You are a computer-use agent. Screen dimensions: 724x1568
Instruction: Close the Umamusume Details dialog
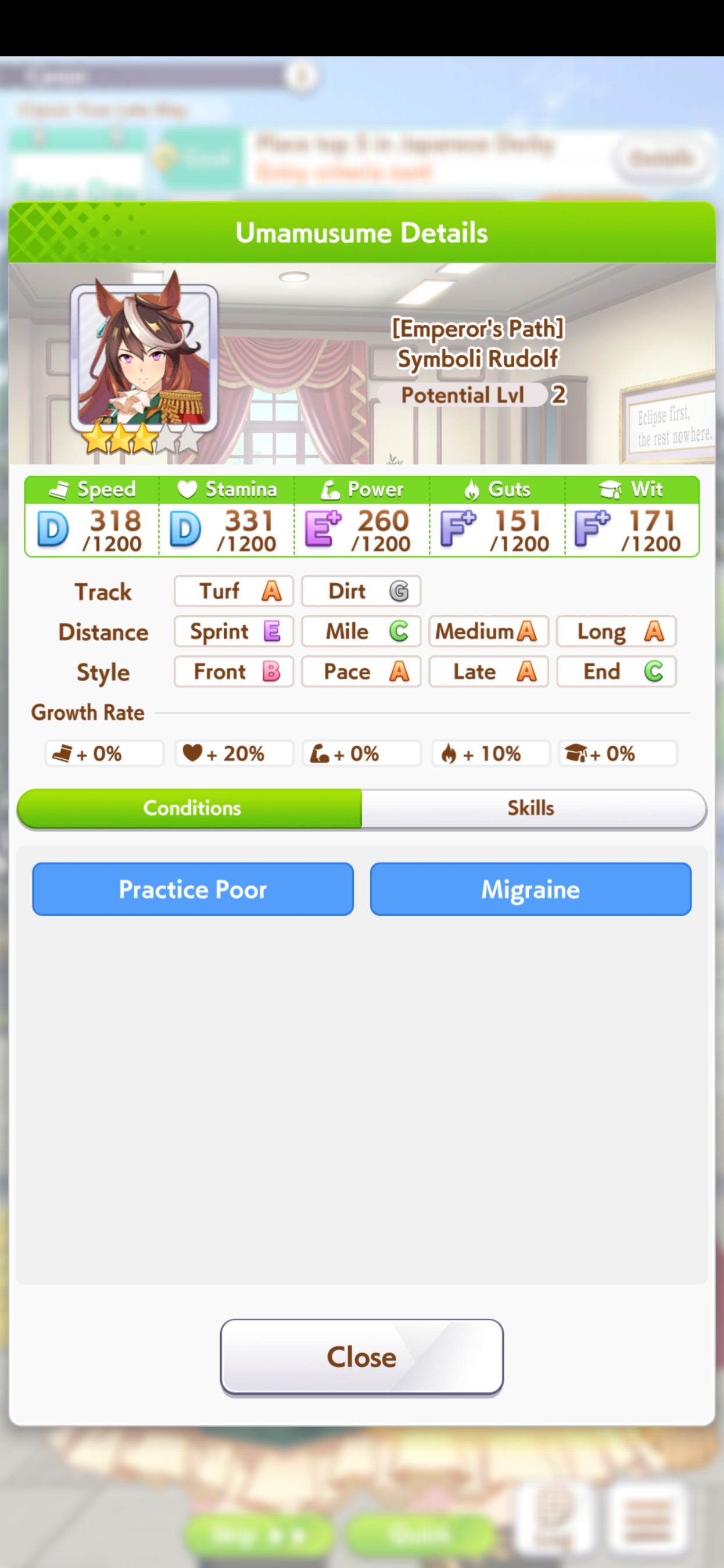point(361,1357)
